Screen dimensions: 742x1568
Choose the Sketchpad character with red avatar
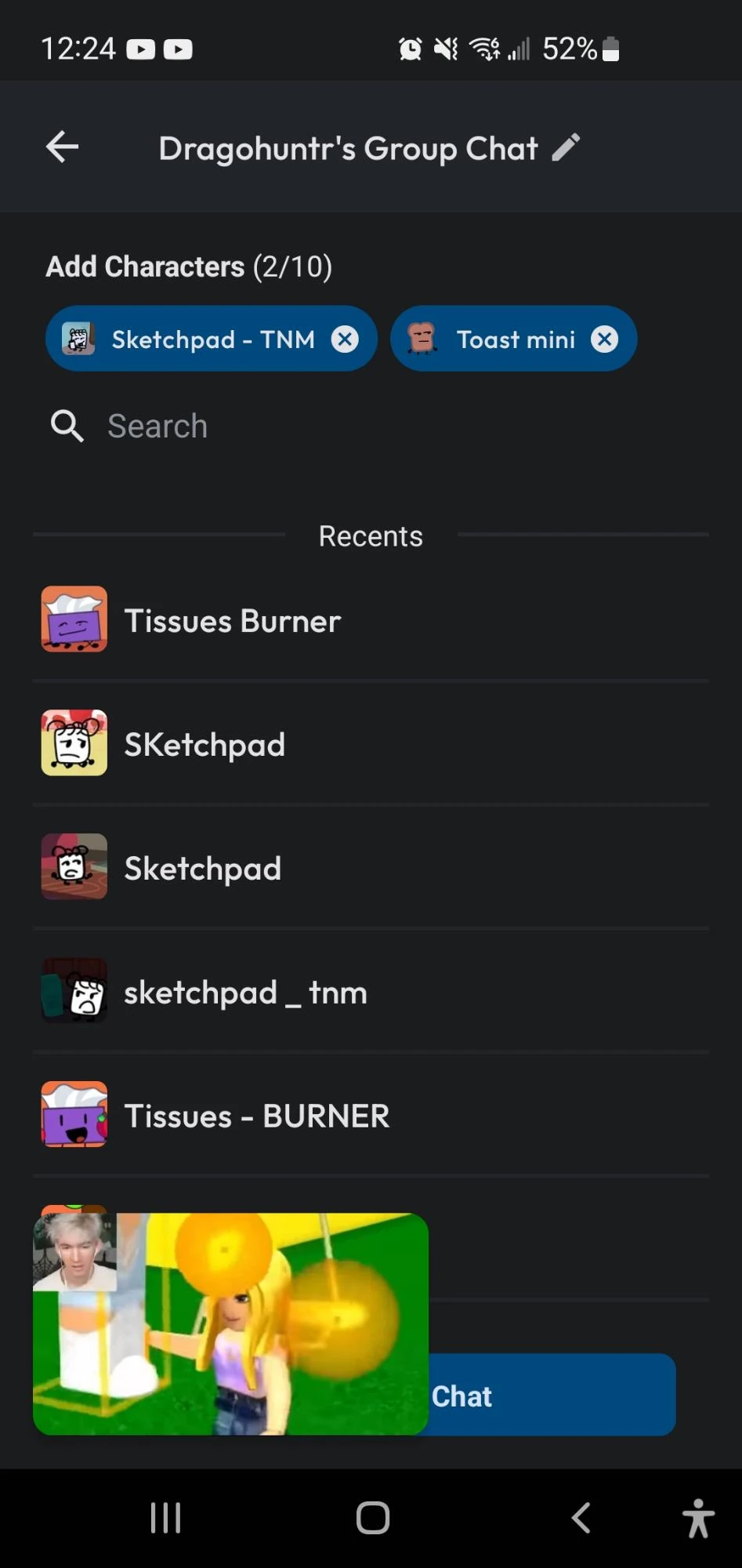coord(202,869)
